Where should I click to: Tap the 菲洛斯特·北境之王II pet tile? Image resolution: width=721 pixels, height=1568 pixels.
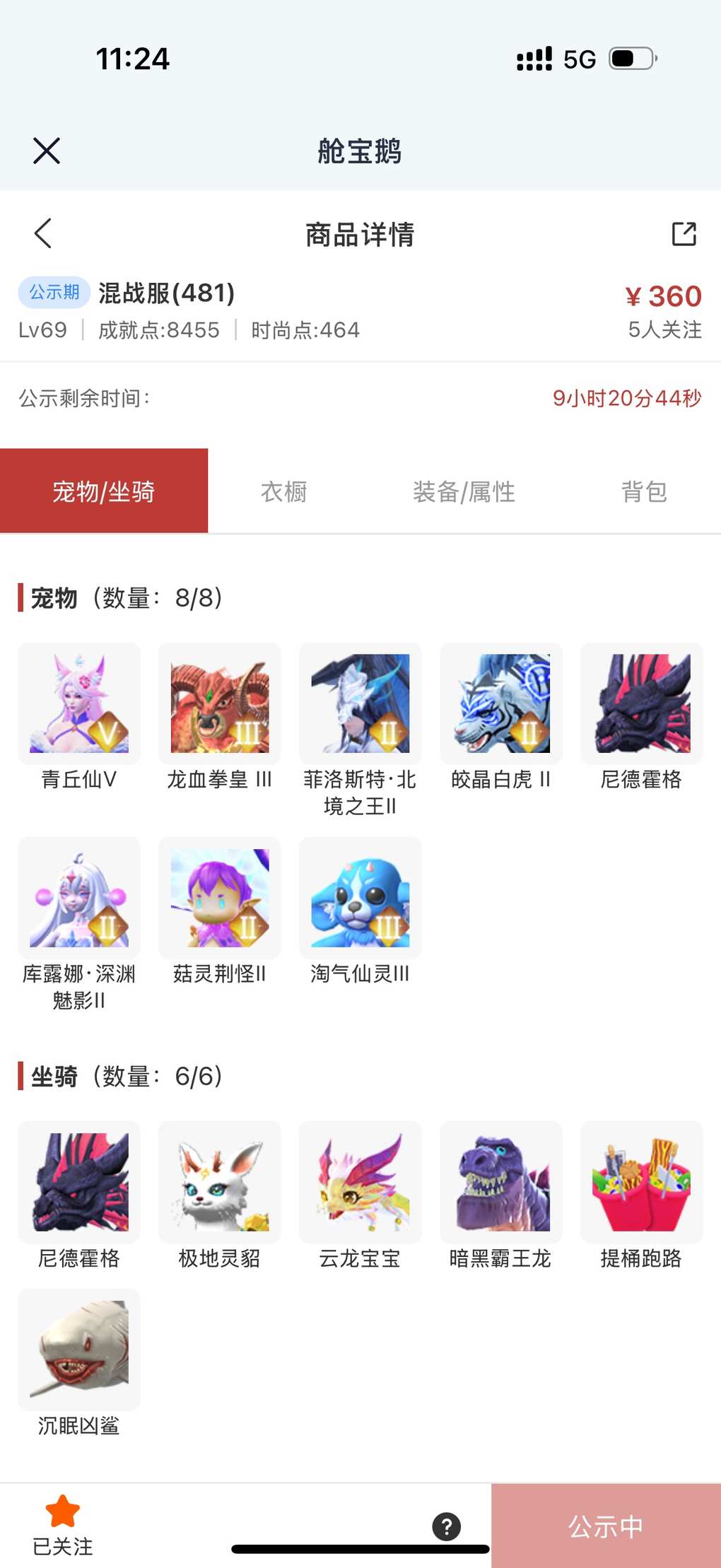coord(360,704)
